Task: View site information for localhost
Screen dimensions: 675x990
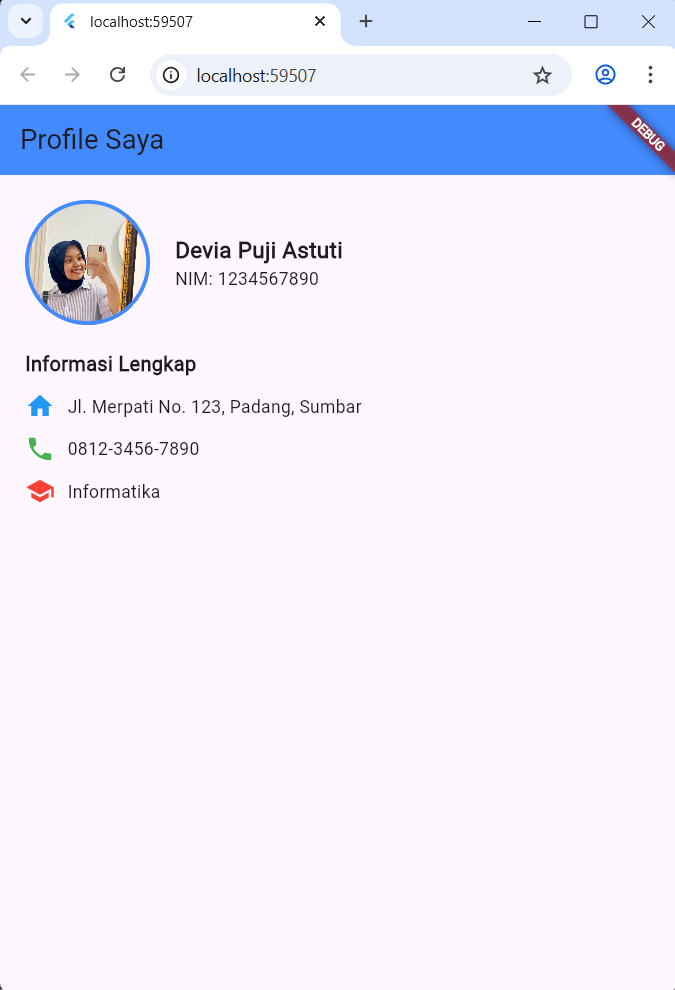Action: tap(172, 75)
